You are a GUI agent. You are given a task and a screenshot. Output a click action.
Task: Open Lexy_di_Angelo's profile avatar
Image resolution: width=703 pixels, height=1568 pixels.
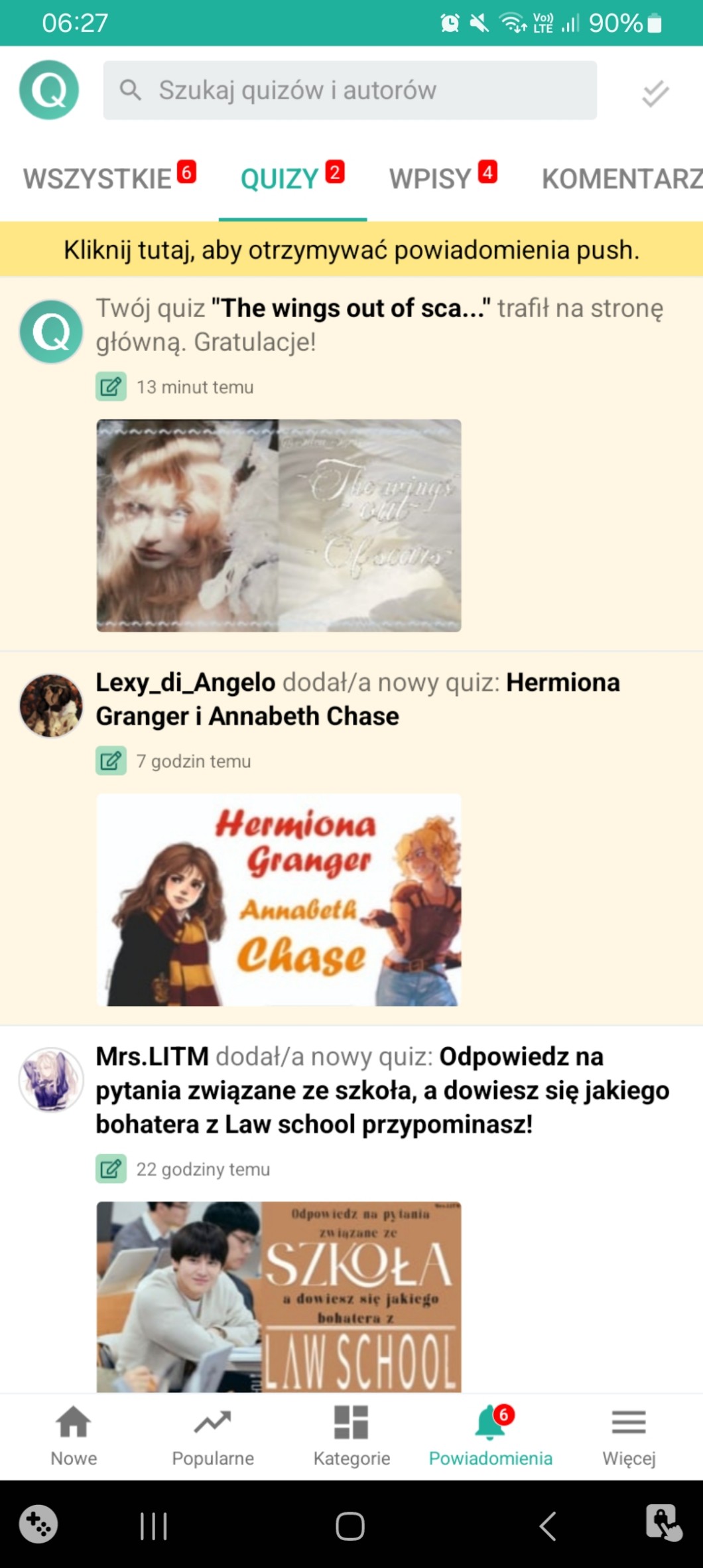(51, 705)
